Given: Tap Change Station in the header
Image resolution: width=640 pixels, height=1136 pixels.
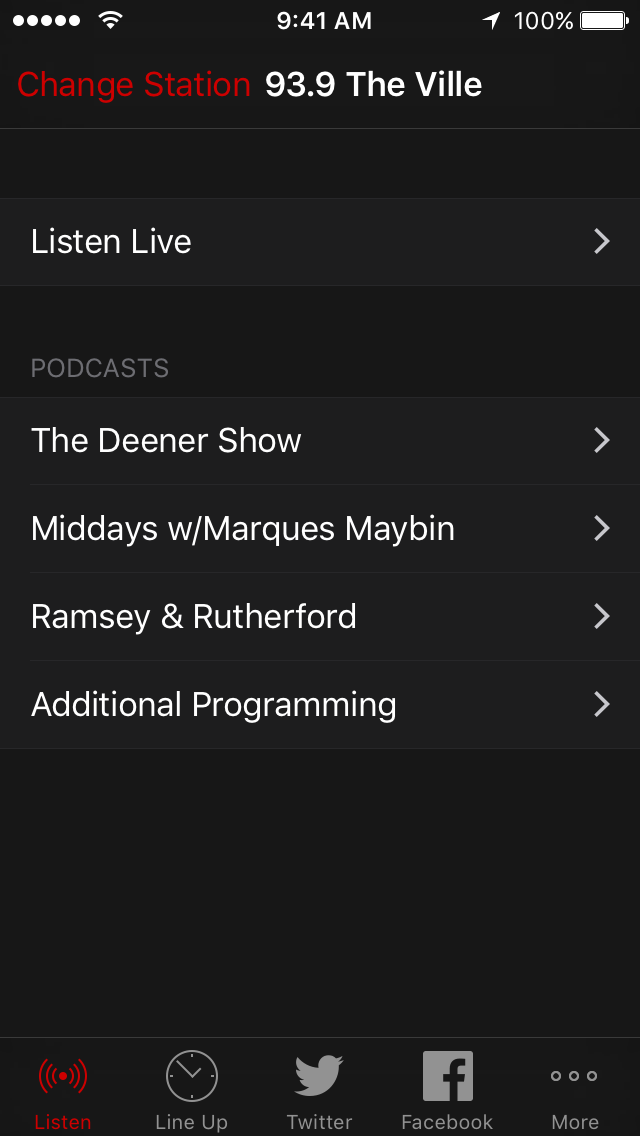Looking at the screenshot, I should coord(133,85).
